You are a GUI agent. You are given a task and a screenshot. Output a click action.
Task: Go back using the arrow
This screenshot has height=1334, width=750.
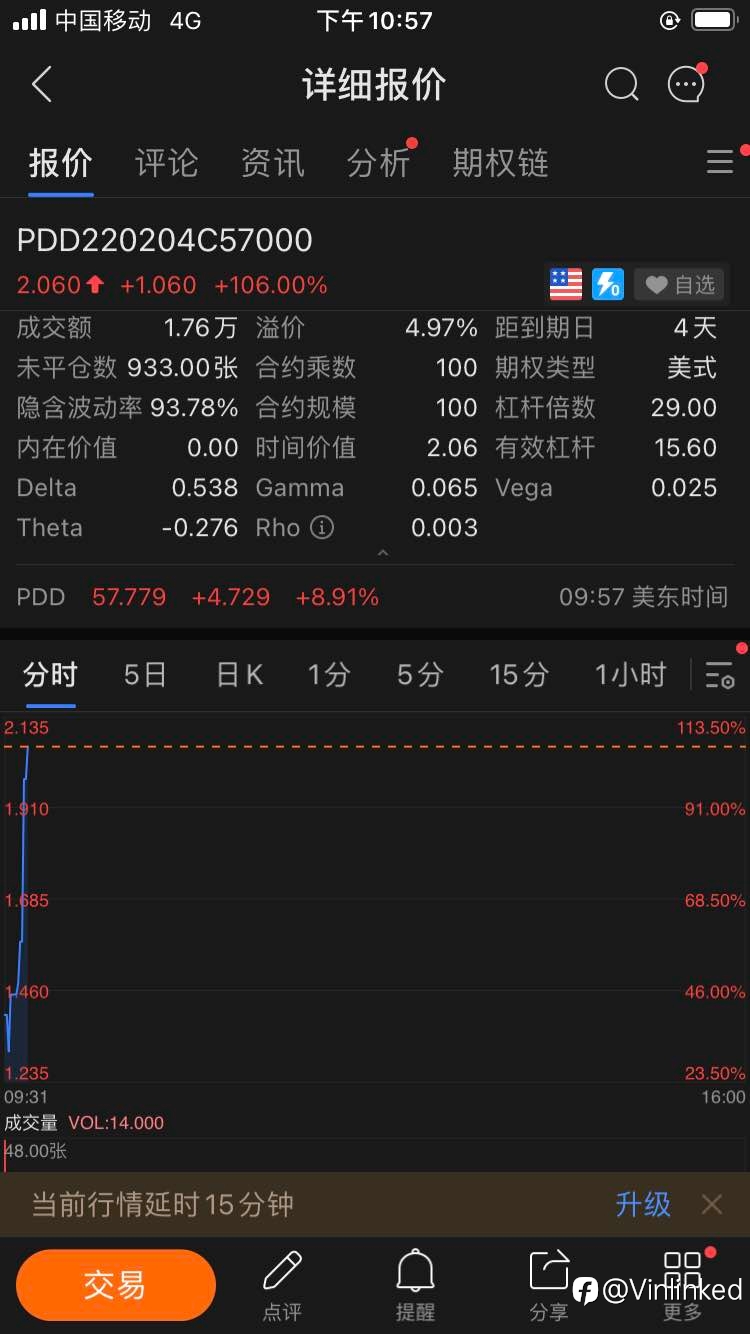(41, 85)
